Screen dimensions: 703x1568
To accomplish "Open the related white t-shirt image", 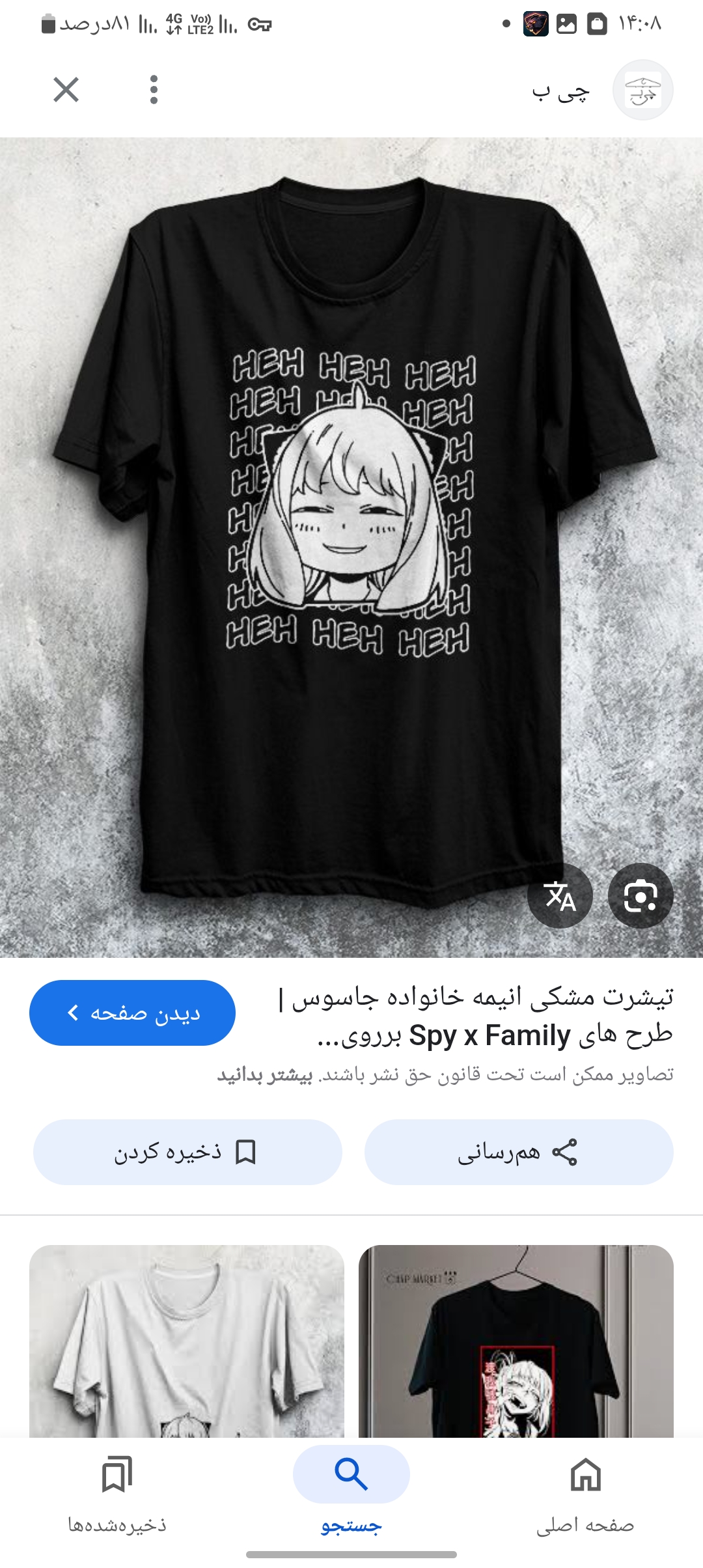I will click(x=187, y=1341).
